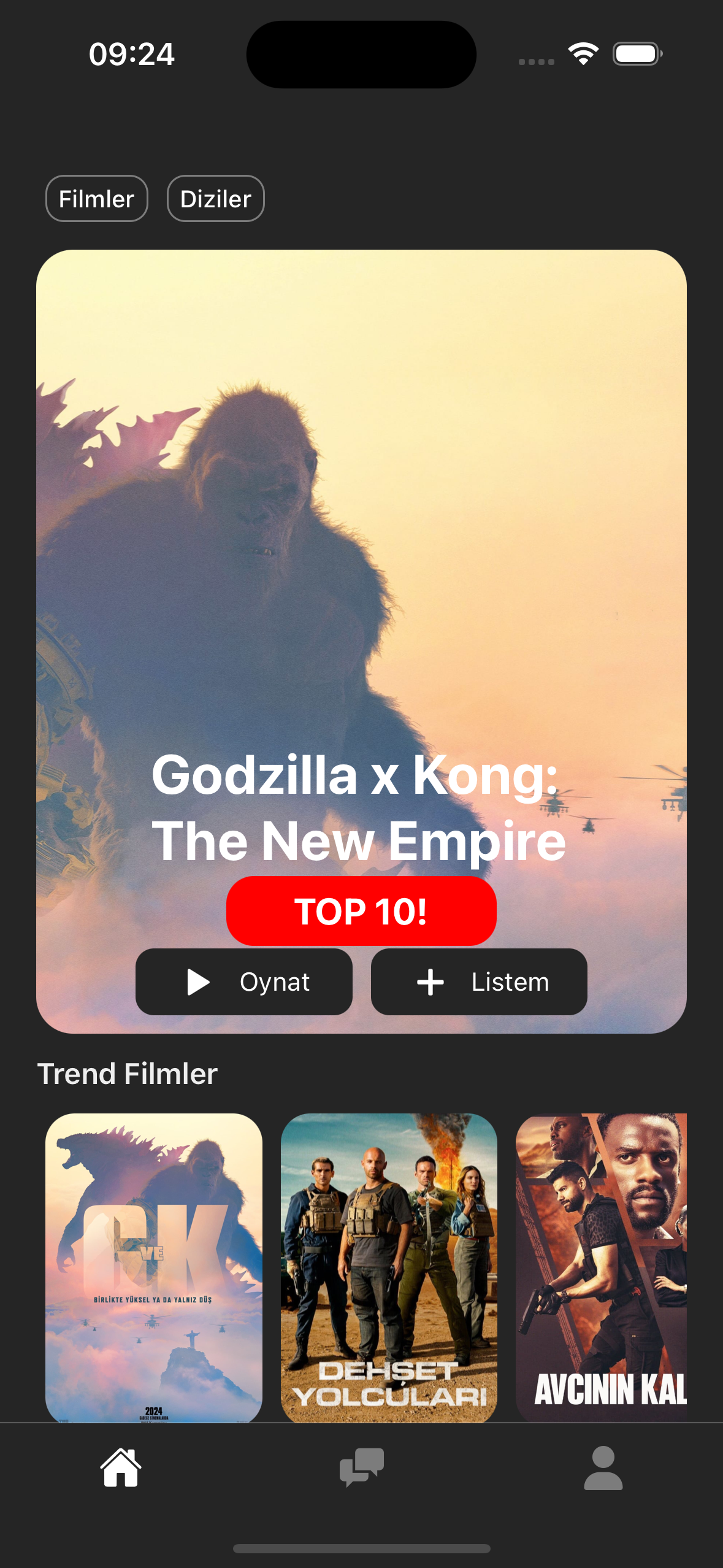
Task: Play Godzilla x Kong with Oynat
Action: (x=244, y=982)
